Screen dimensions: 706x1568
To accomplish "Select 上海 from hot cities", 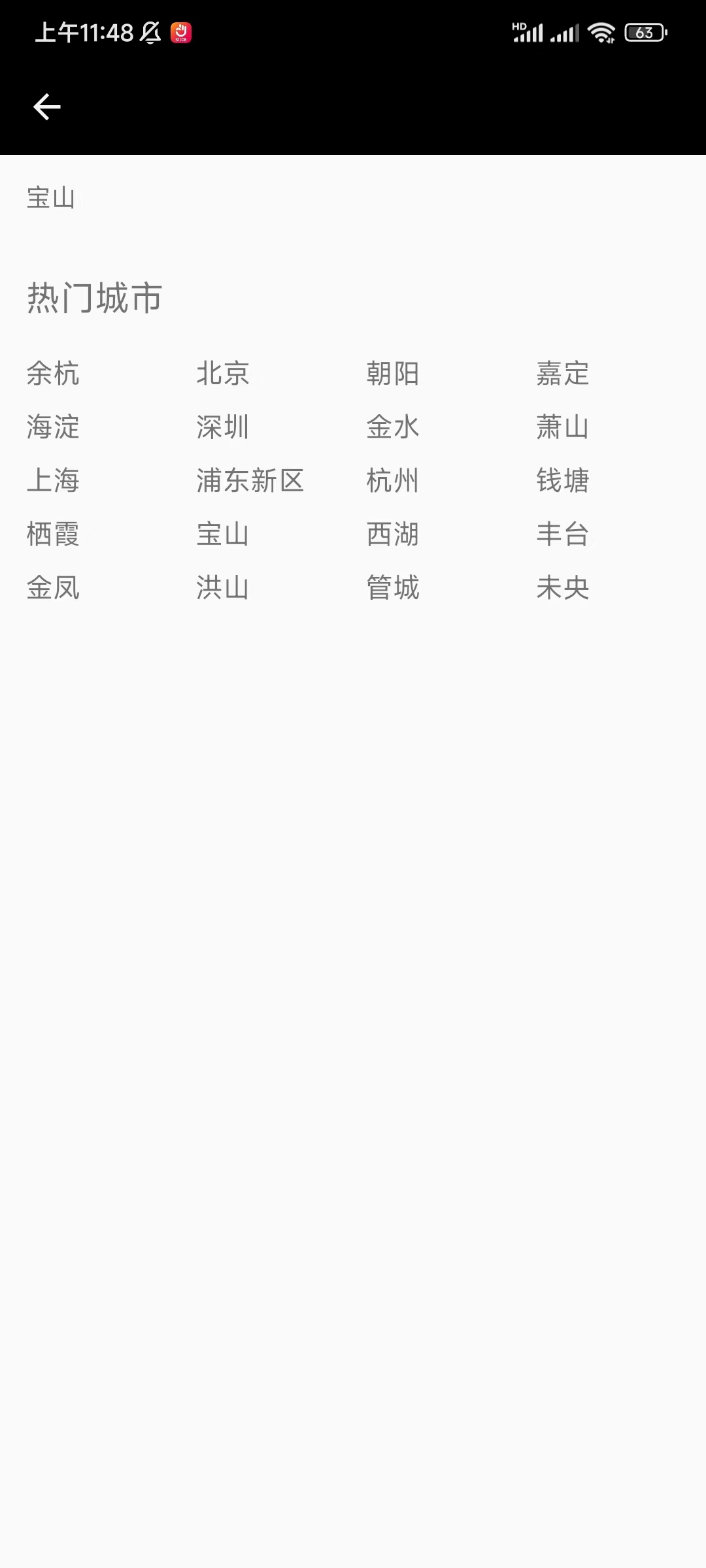I will click(53, 482).
